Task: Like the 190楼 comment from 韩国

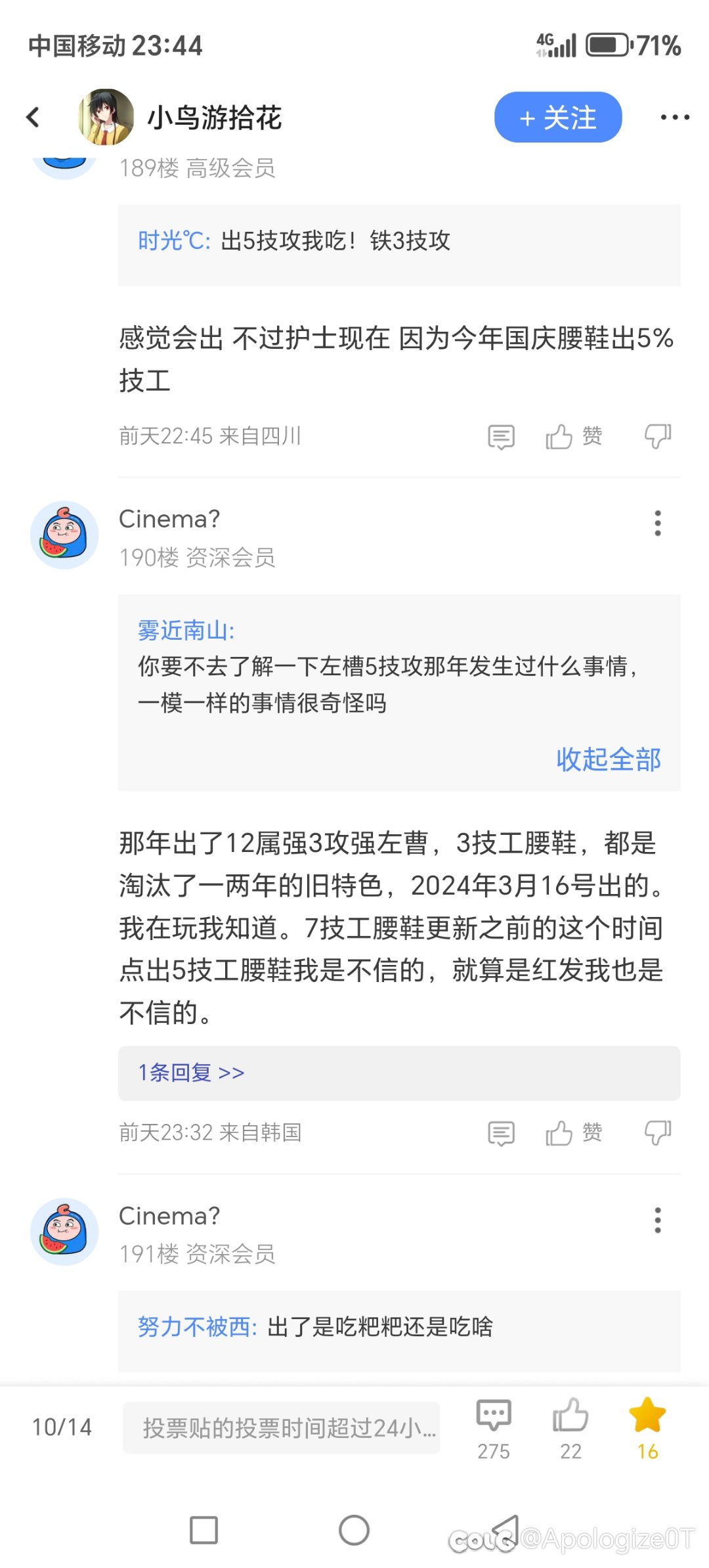Action: point(574,1132)
